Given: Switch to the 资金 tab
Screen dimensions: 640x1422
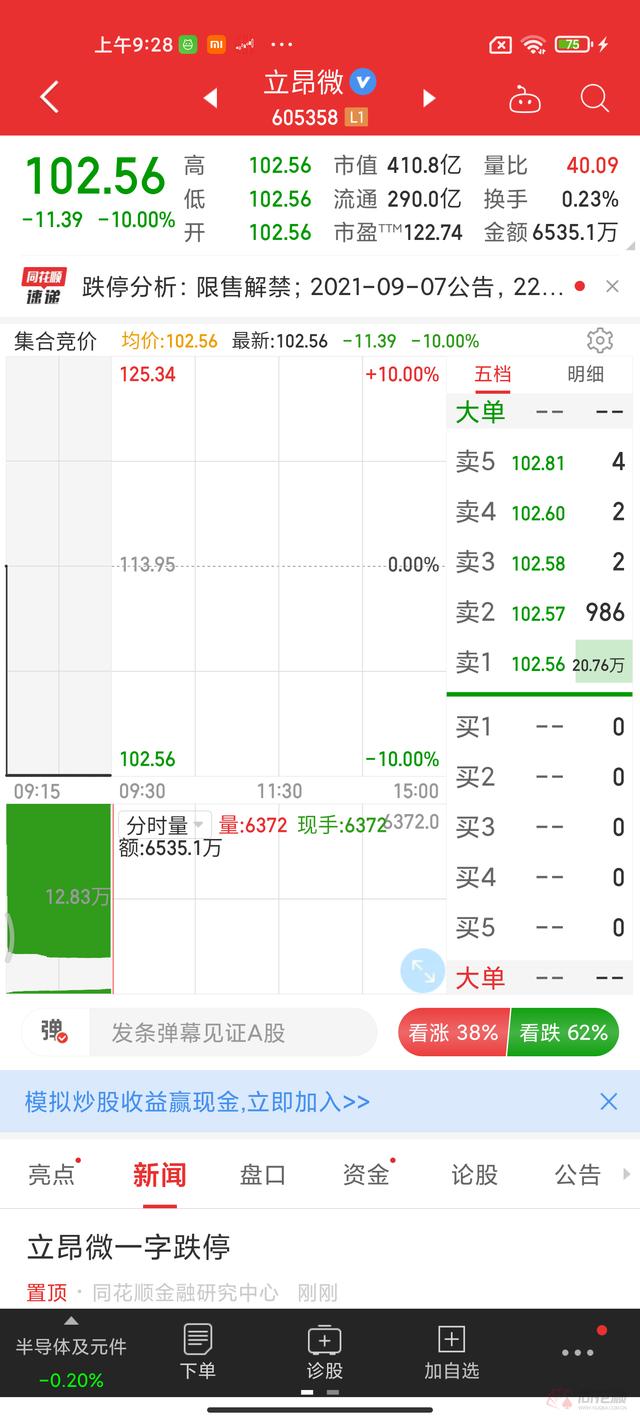Looking at the screenshot, I should 365,1174.
